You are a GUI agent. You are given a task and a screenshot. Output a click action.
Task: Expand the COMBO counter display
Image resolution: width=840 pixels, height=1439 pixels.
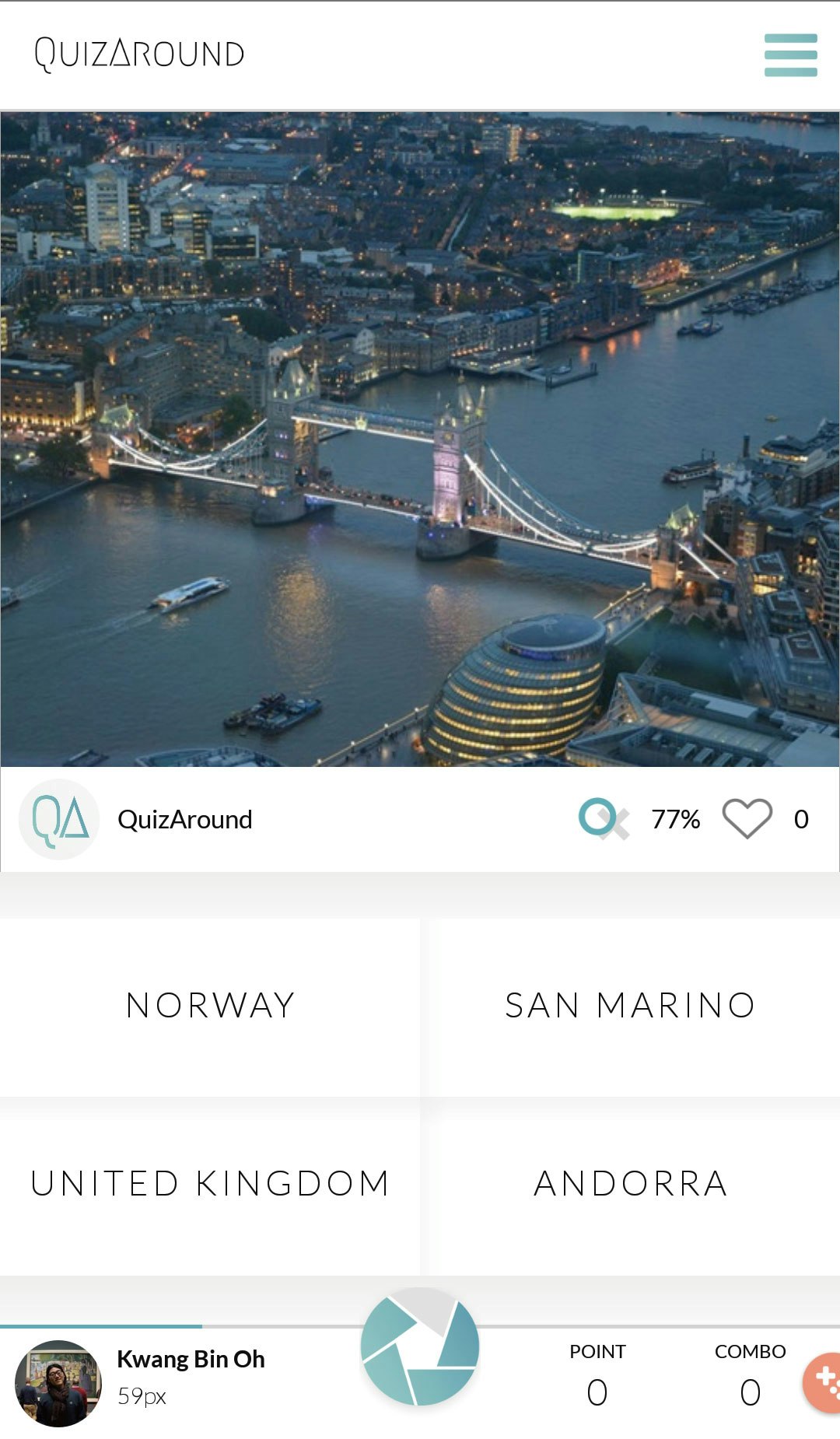749,1371
